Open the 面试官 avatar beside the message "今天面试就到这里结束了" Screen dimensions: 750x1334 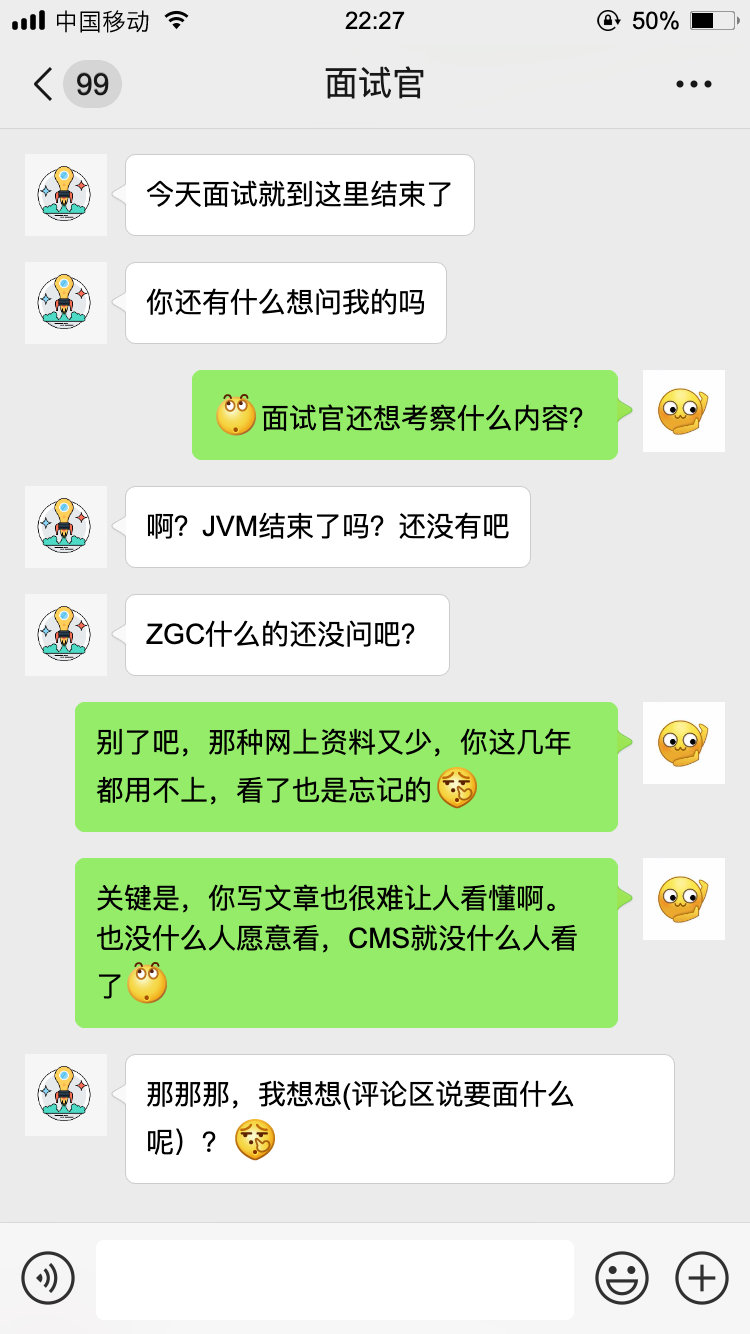click(66, 195)
